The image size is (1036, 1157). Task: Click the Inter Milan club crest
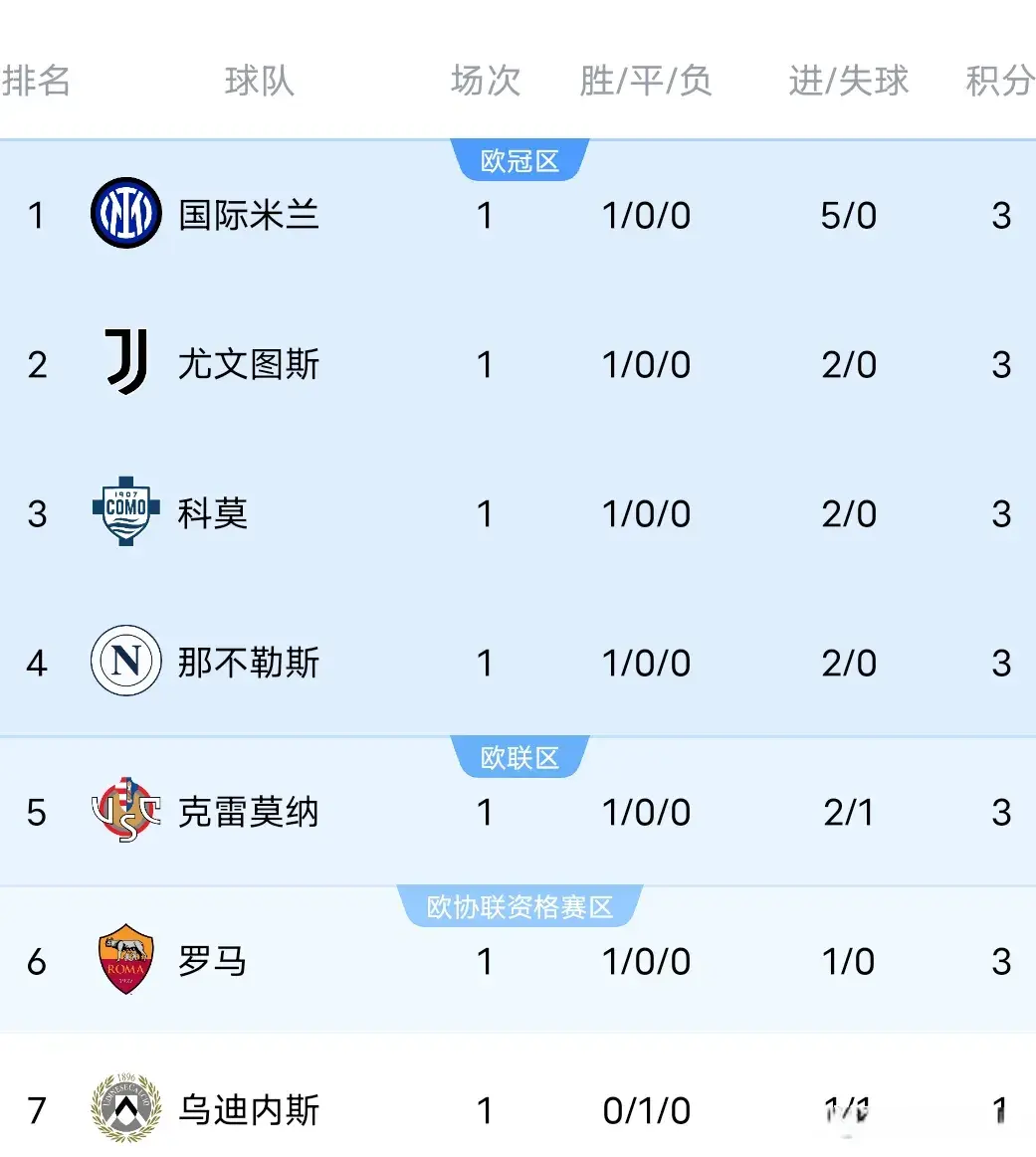[125, 215]
